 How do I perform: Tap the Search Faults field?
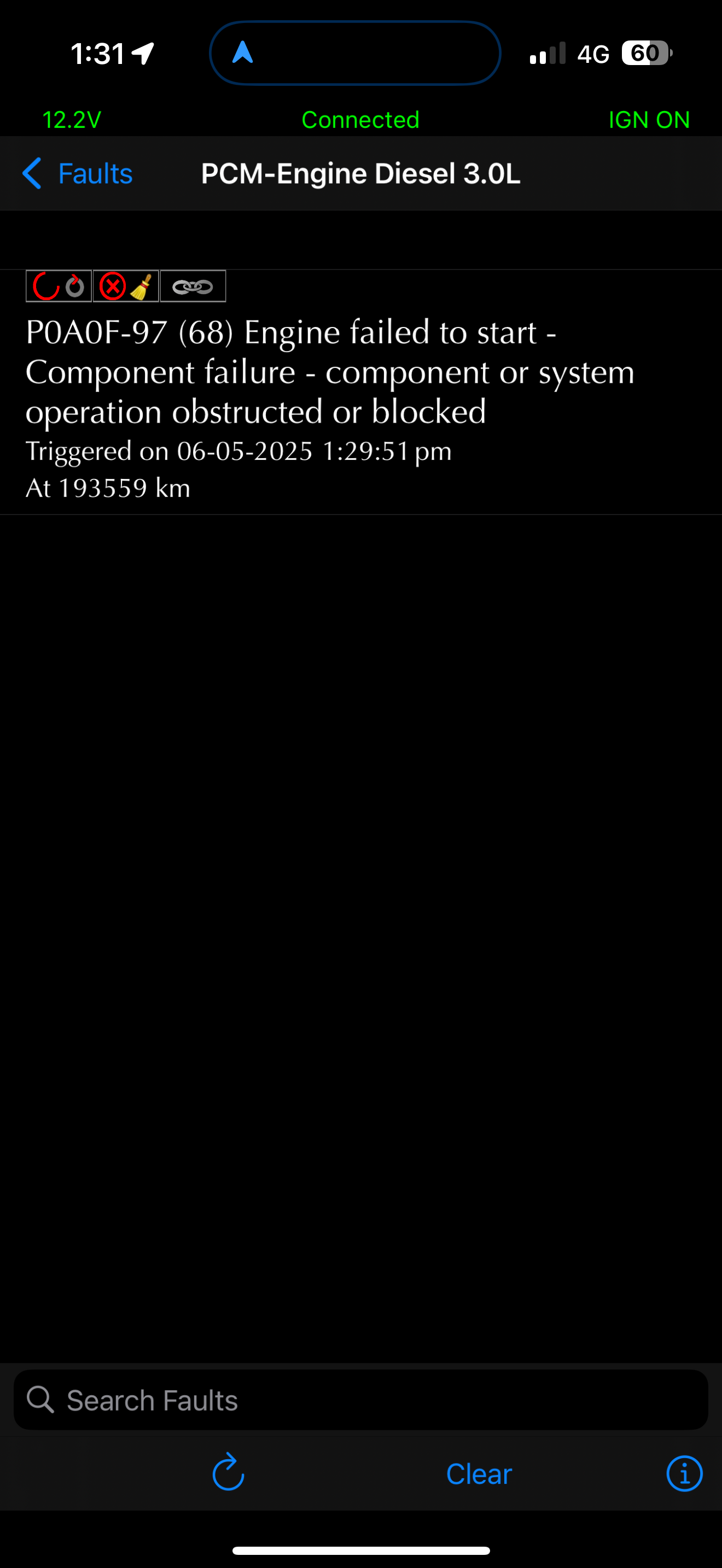360,1401
